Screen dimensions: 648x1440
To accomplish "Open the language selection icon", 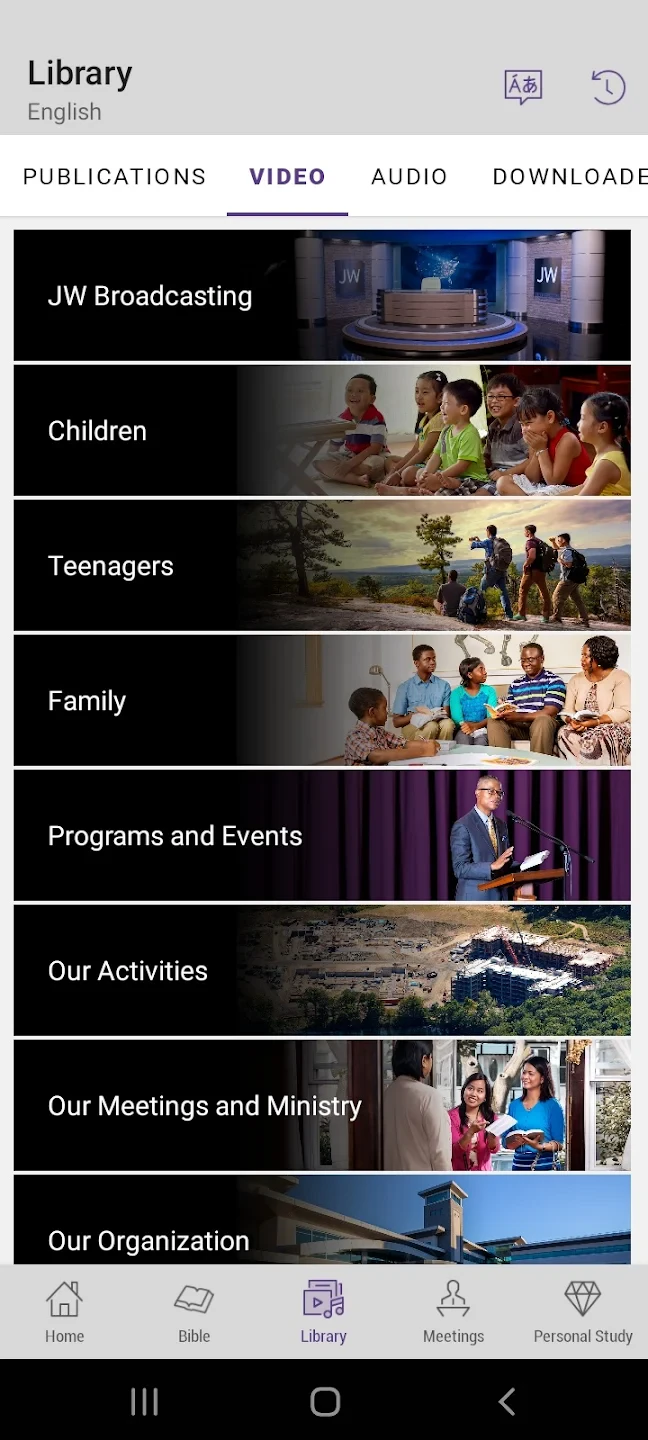I will (523, 87).
